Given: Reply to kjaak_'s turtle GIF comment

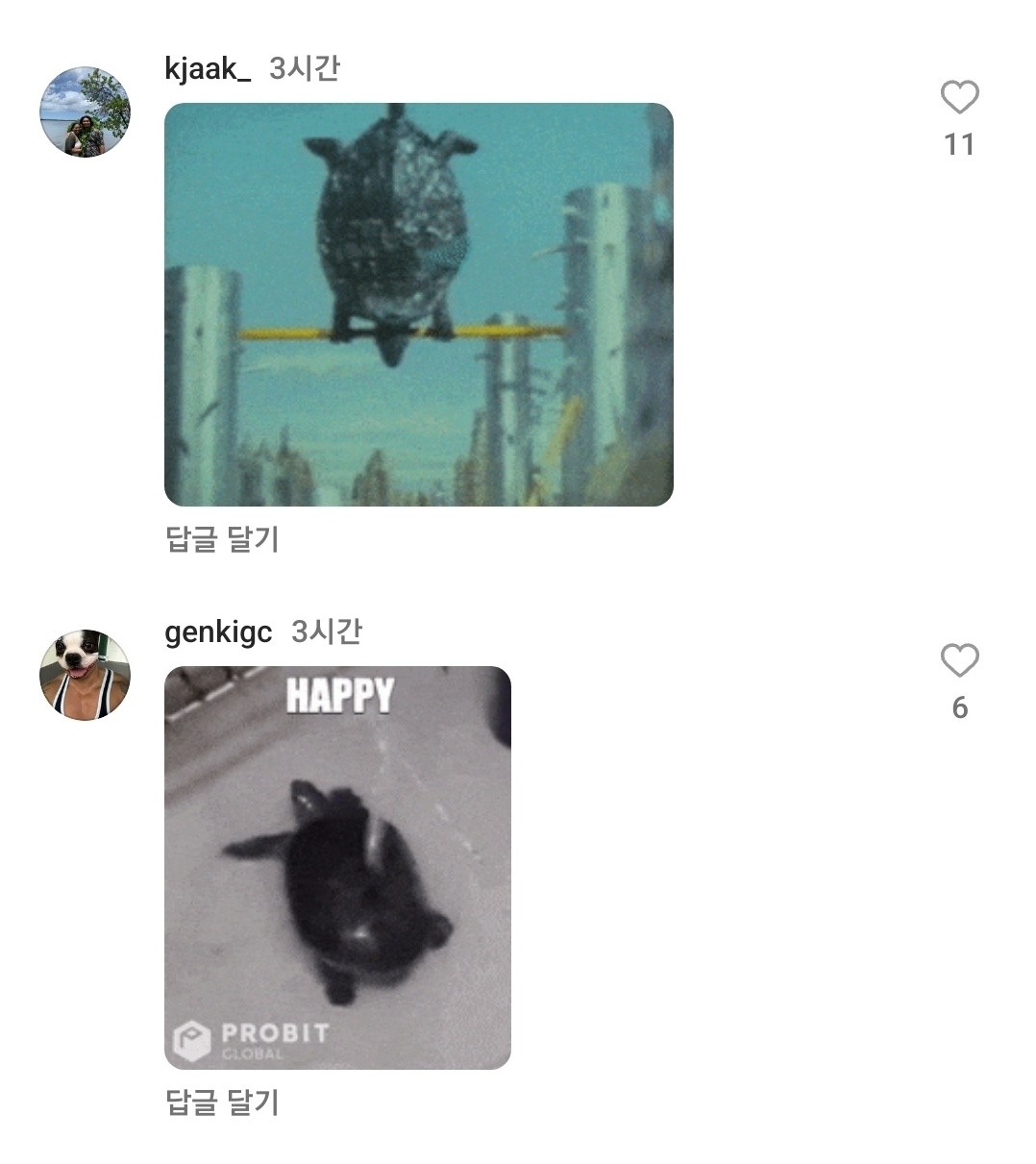Looking at the screenshot, I should click(222, 539).
